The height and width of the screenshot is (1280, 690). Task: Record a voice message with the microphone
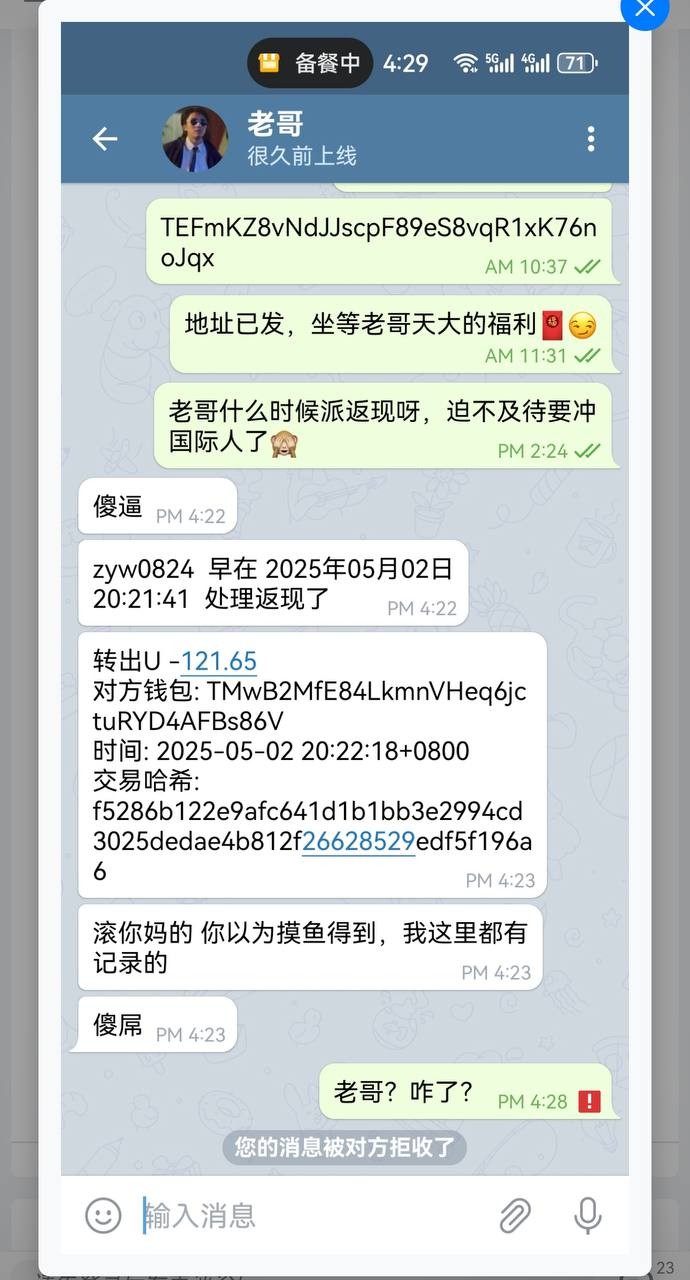click(588, 1216)
